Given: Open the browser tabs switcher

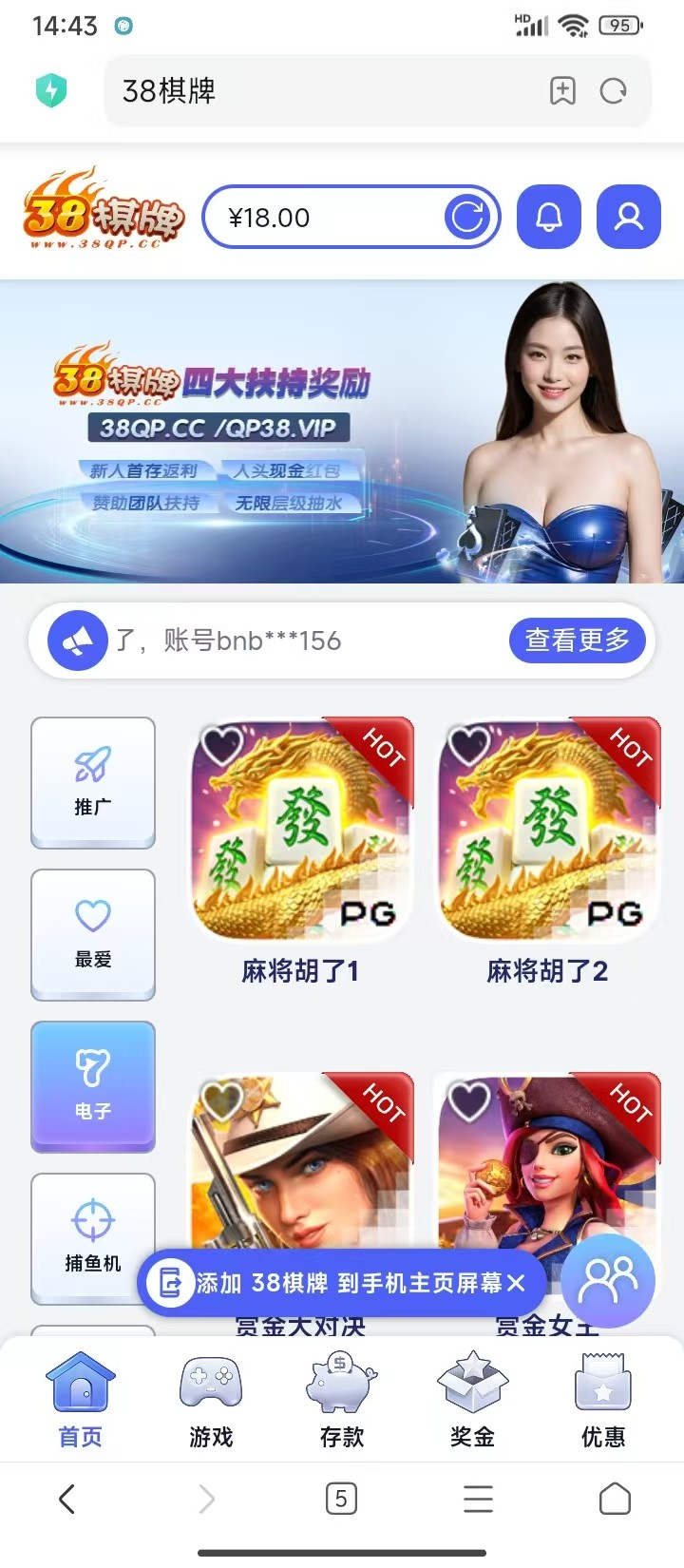Looking at the screenshot, I should (341, 1499).
